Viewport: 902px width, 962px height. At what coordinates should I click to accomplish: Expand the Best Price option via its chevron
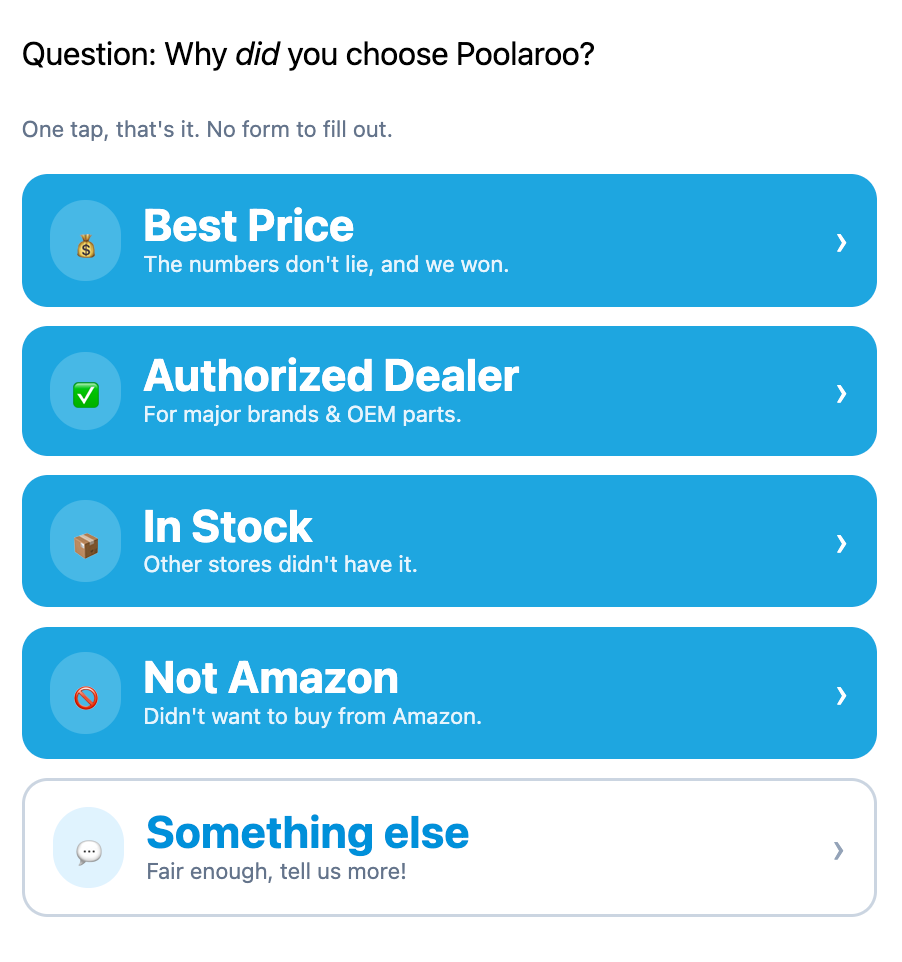click(841, 241)
